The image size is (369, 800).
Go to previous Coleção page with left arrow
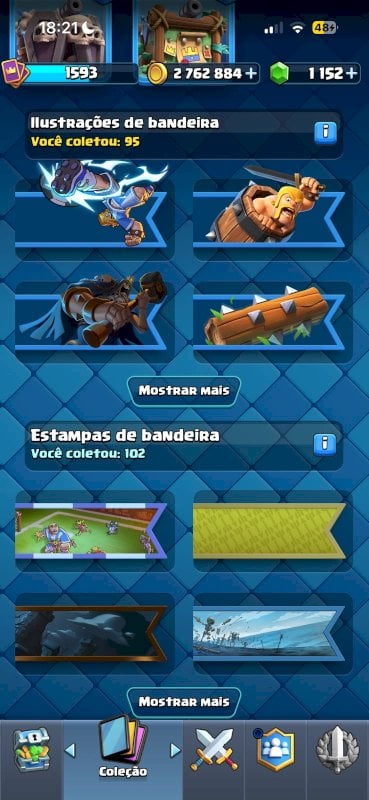pos(70,749)
